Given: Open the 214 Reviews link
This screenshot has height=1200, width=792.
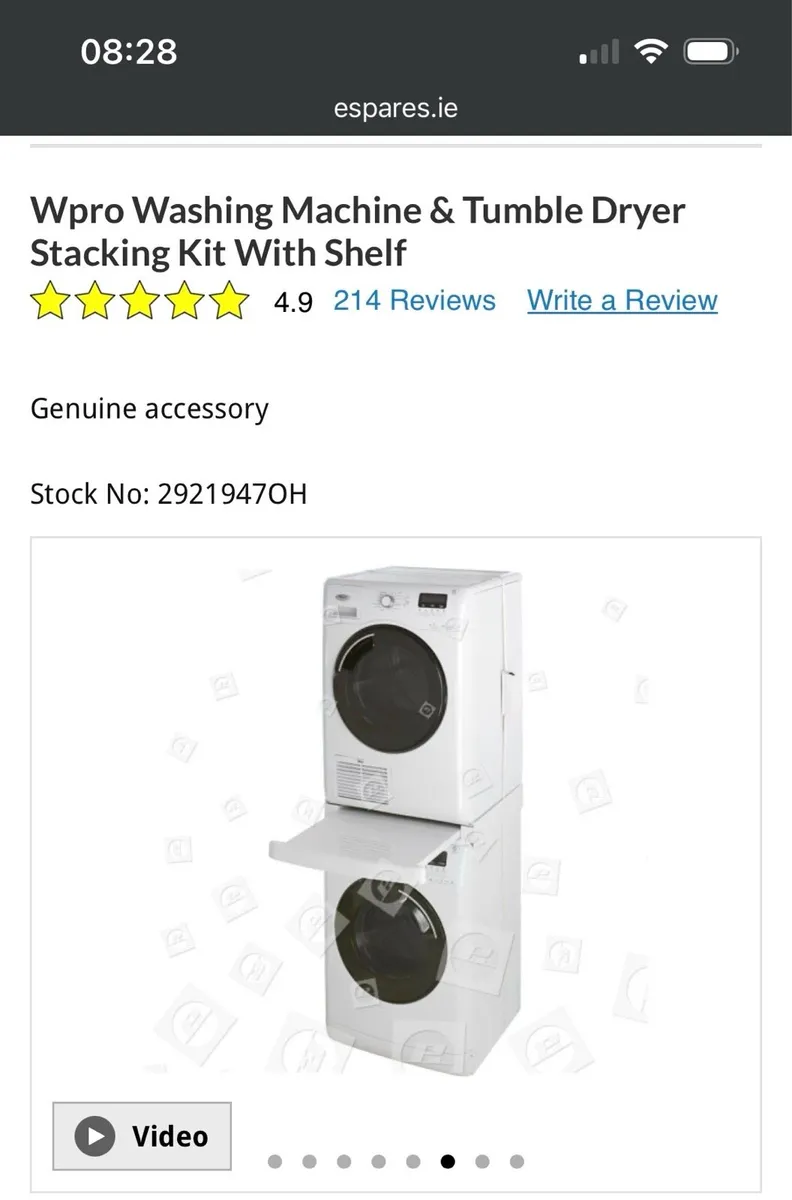Looking at the screenshot, I should point(414,300).
